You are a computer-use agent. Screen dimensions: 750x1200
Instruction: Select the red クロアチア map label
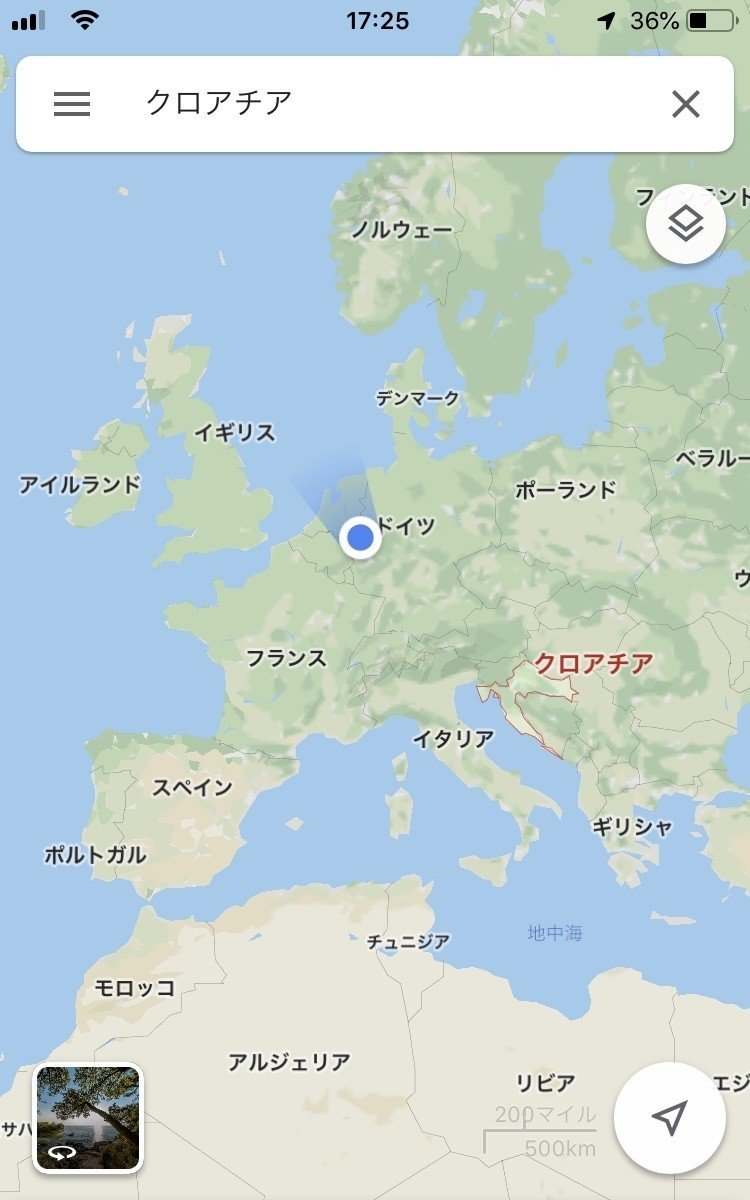pos(594,663)
